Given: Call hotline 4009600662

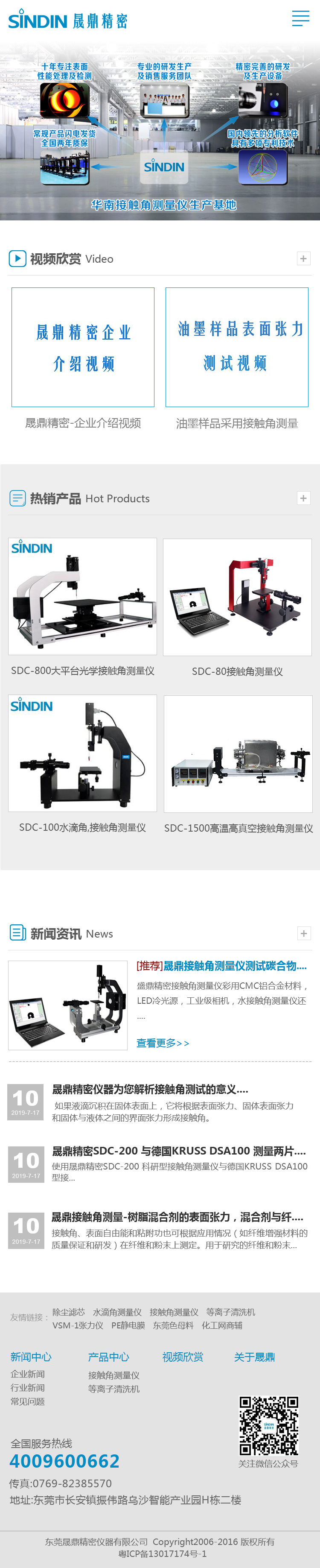Looking at the screenshot, I should click(64, 1461).
